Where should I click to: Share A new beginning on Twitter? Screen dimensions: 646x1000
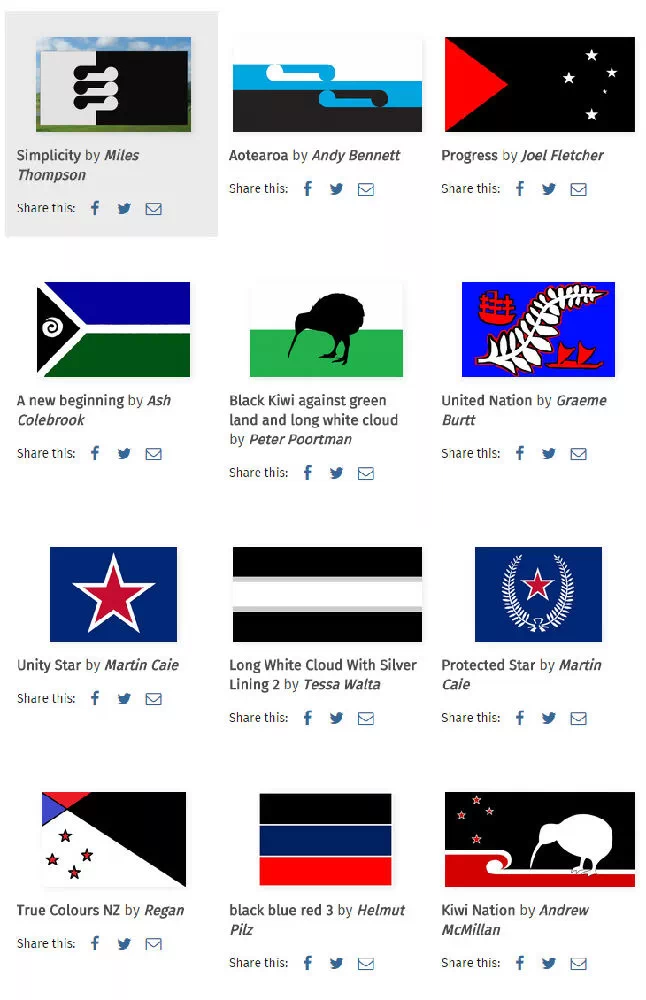(124, 453)
